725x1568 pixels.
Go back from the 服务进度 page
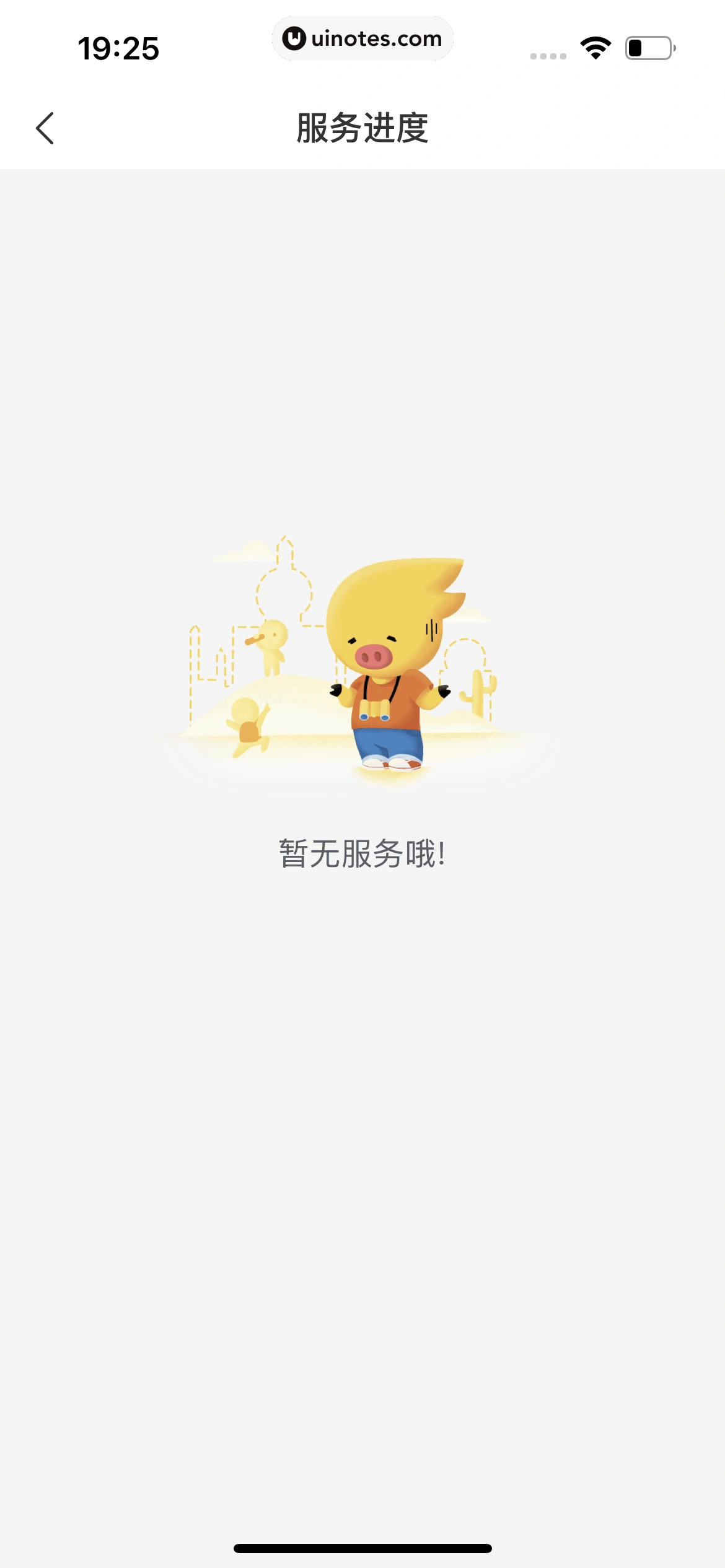pyautogui.click(x=45, y=128)
